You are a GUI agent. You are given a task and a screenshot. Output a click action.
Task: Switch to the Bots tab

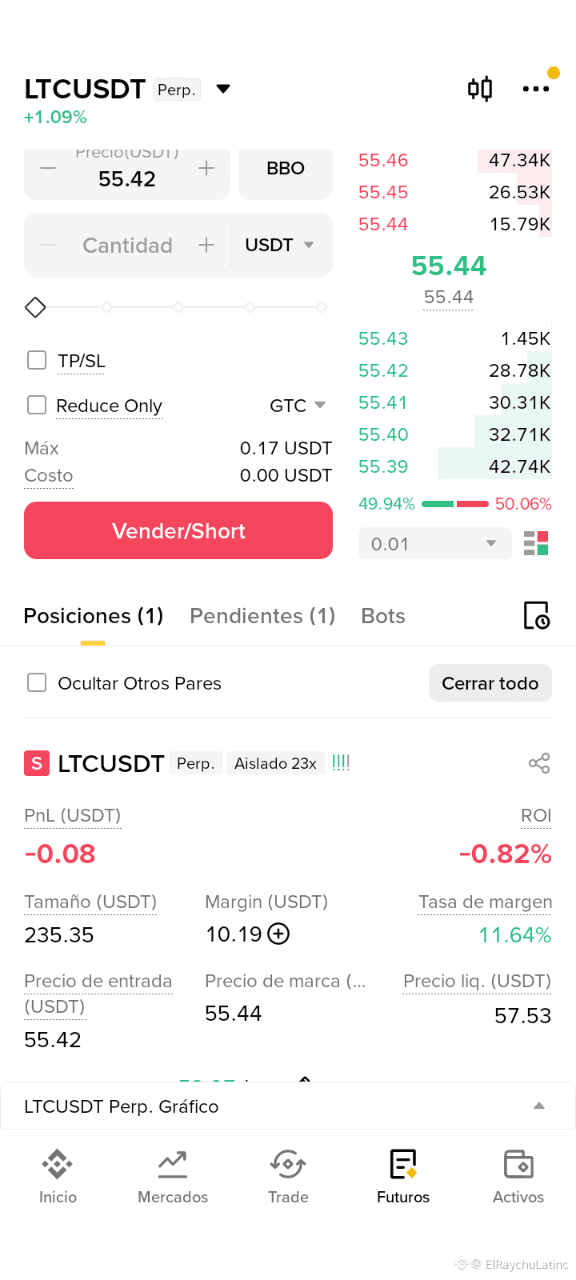coord(383,616)
